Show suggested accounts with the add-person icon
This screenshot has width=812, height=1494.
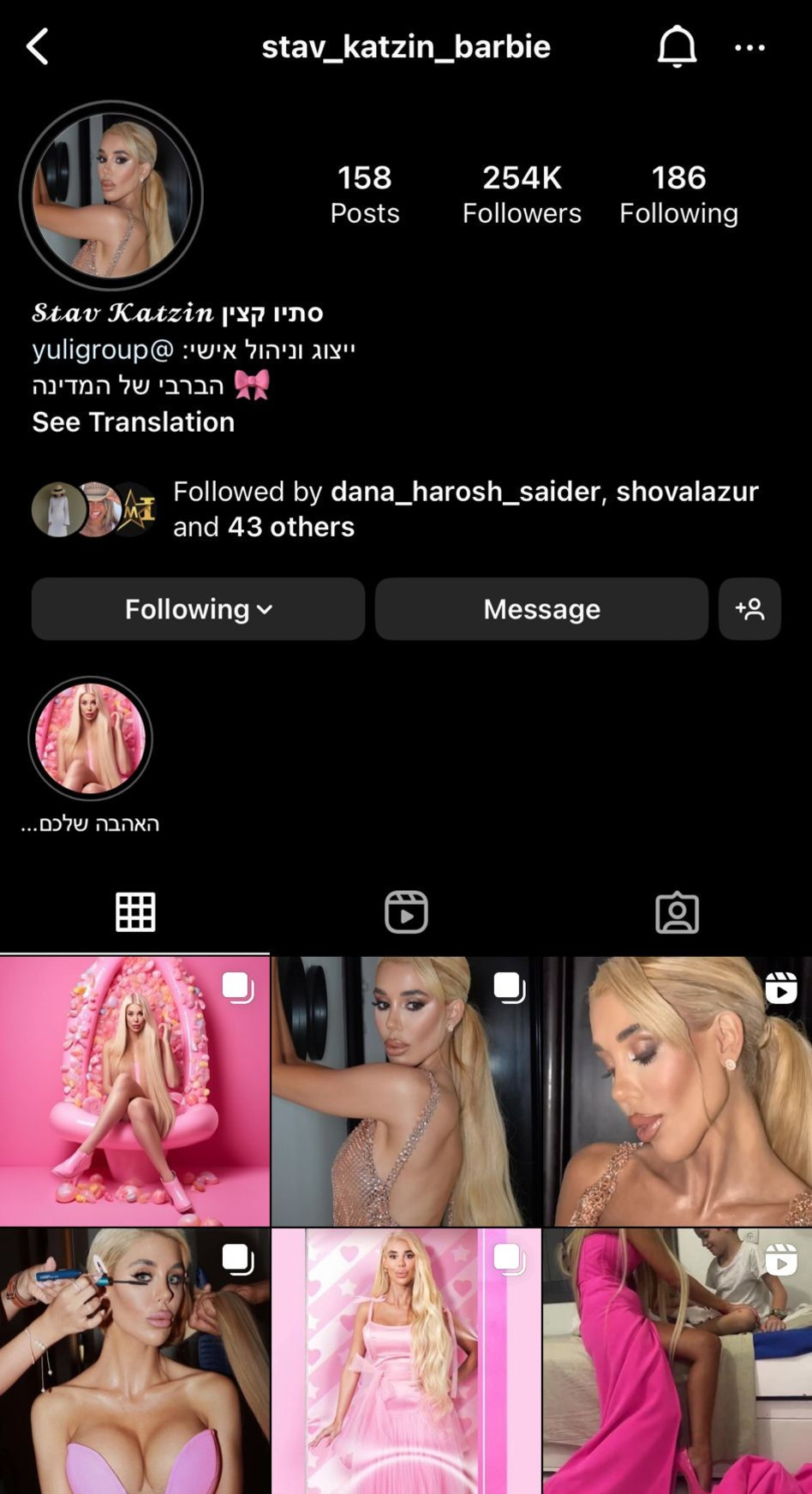click(749, 609)
